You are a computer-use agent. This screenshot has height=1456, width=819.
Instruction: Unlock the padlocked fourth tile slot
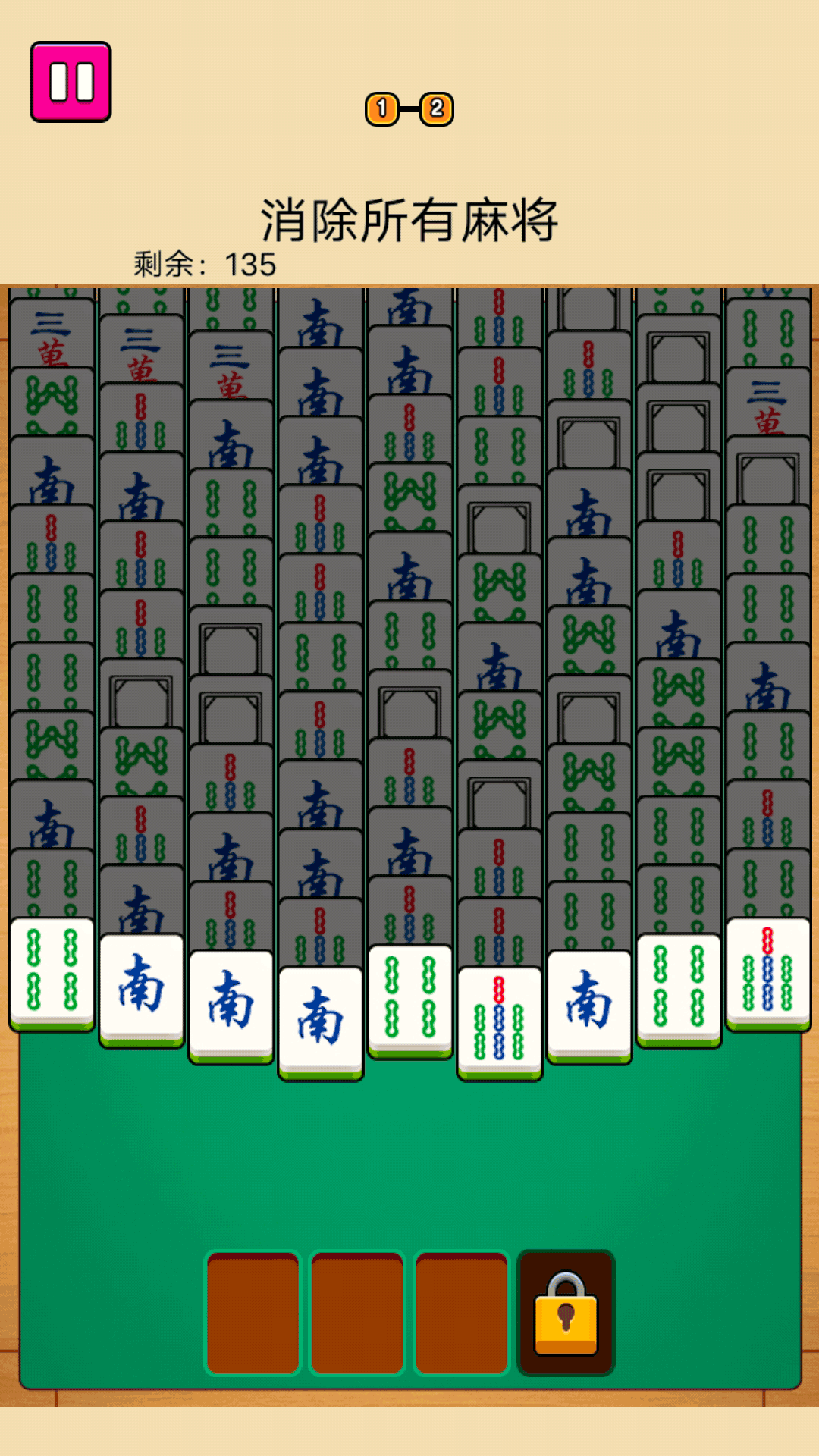(566, 1313)
